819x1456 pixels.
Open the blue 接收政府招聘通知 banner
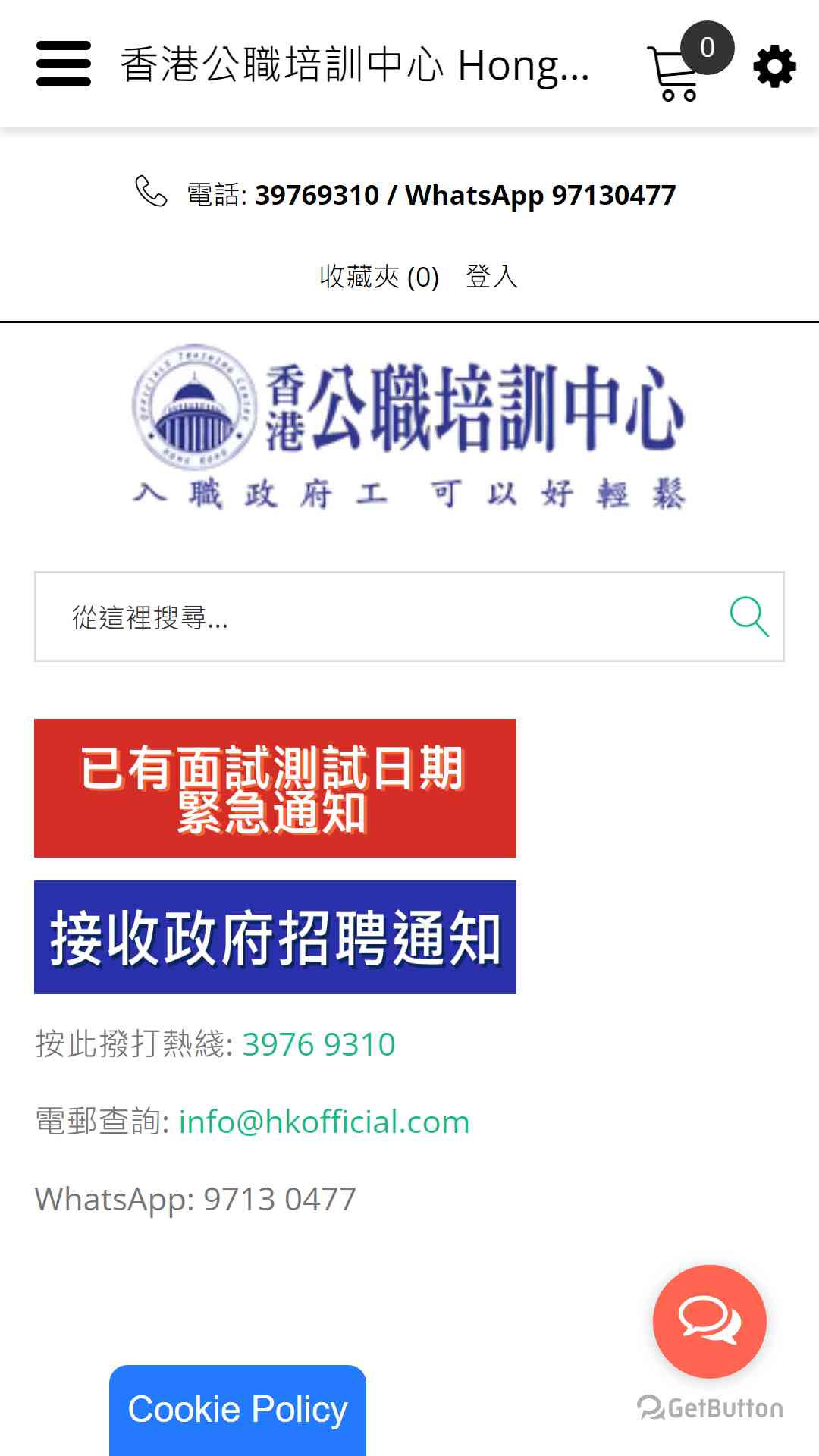click(275, 937)
